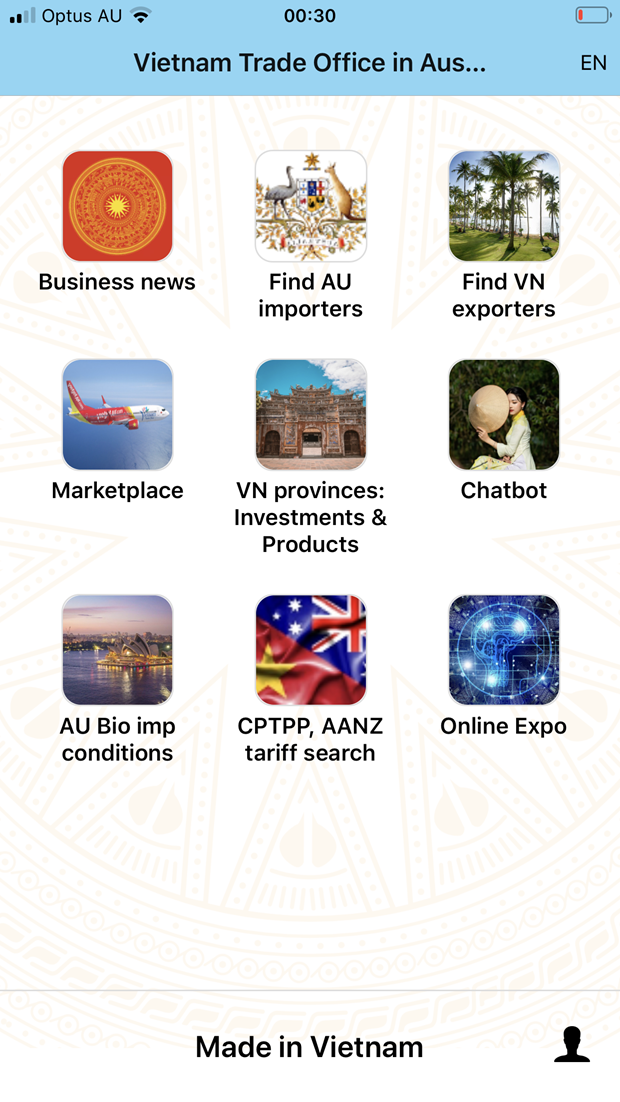Switch language using the EN button
The width and height of the screenshot is (620, 1102).
coord(593,62)
